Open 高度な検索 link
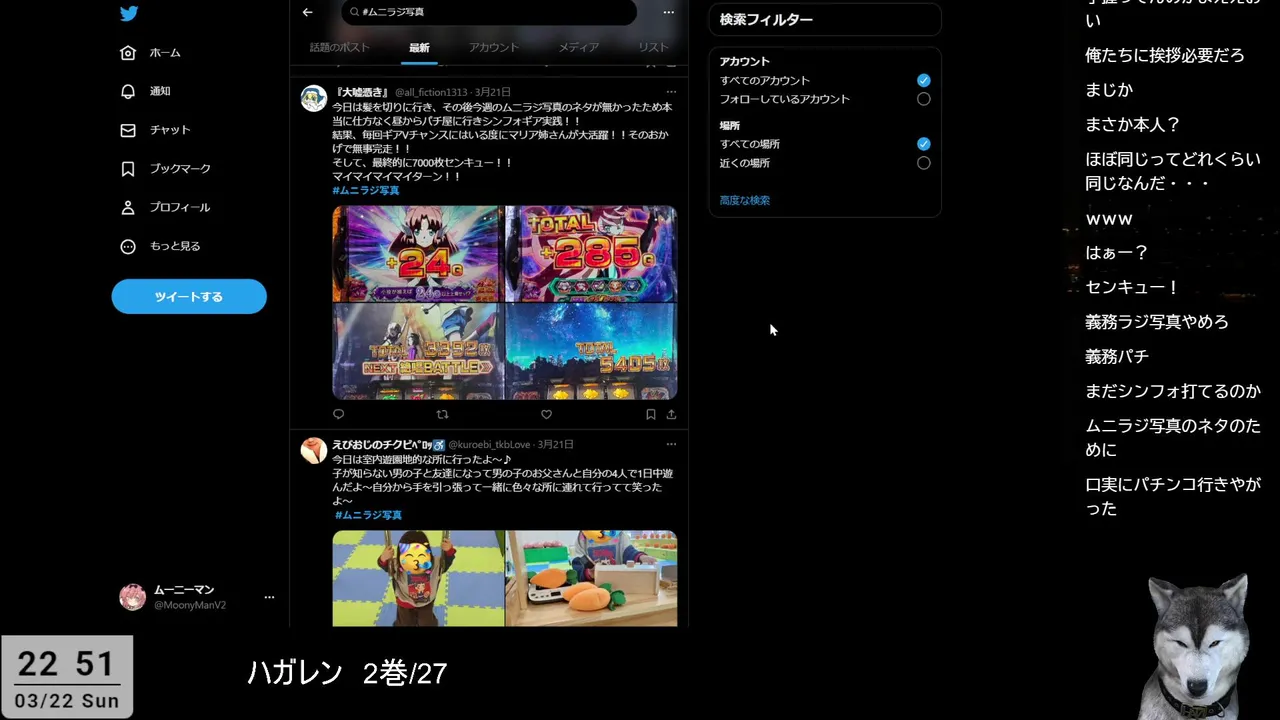Screen dimensions: 1280x720 pyautogui.click(x=745, y=201)
